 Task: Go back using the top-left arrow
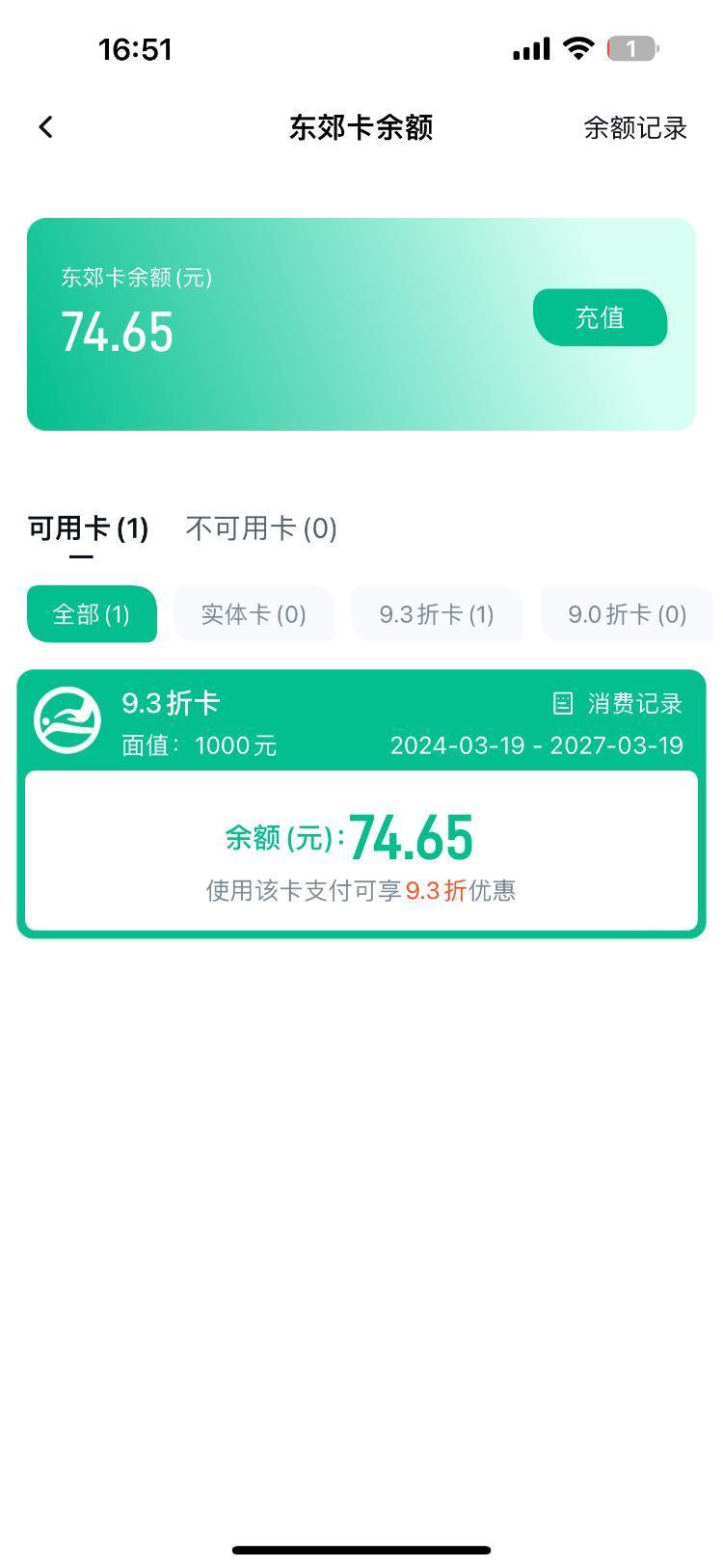45,127
